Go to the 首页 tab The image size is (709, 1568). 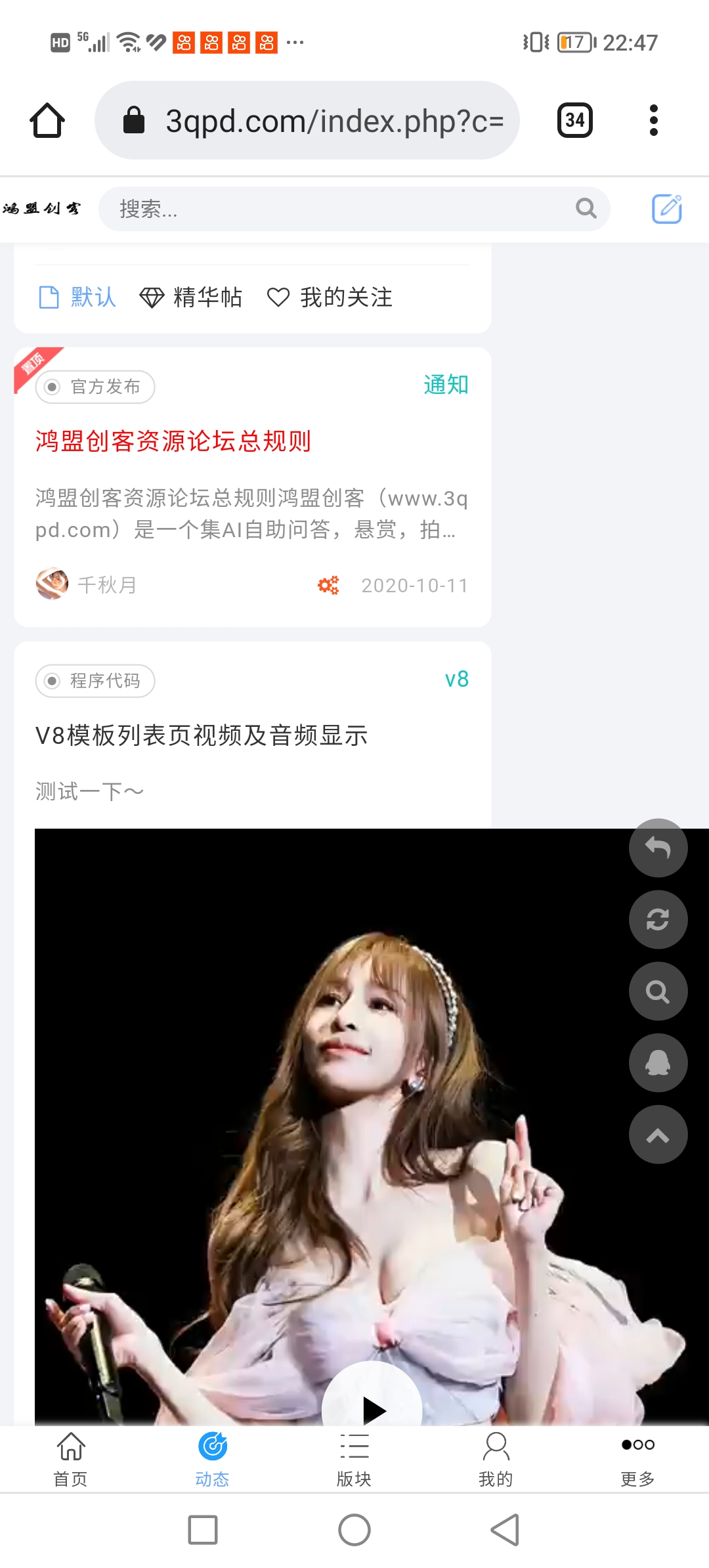point(71,1460)
